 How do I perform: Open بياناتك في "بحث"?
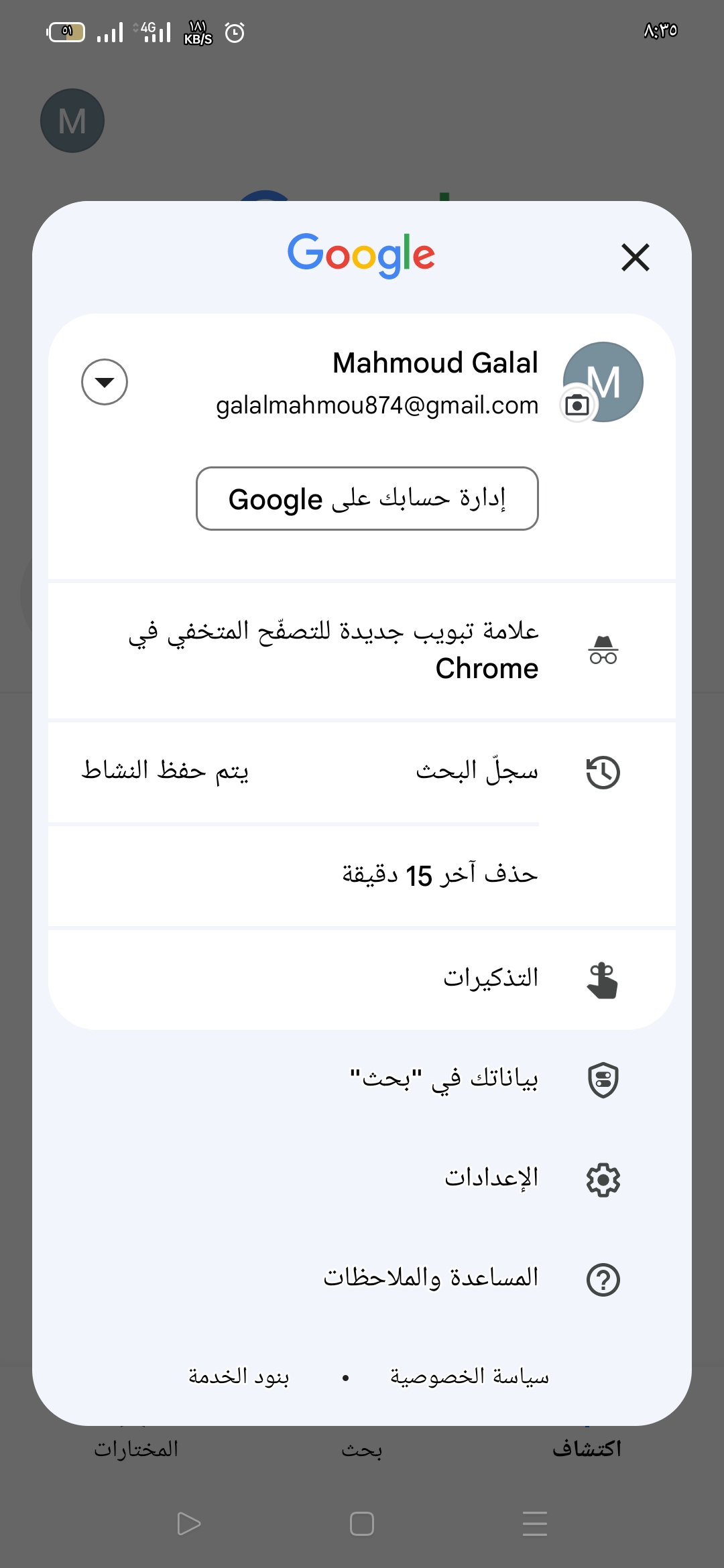click(x=362, y=1080)
